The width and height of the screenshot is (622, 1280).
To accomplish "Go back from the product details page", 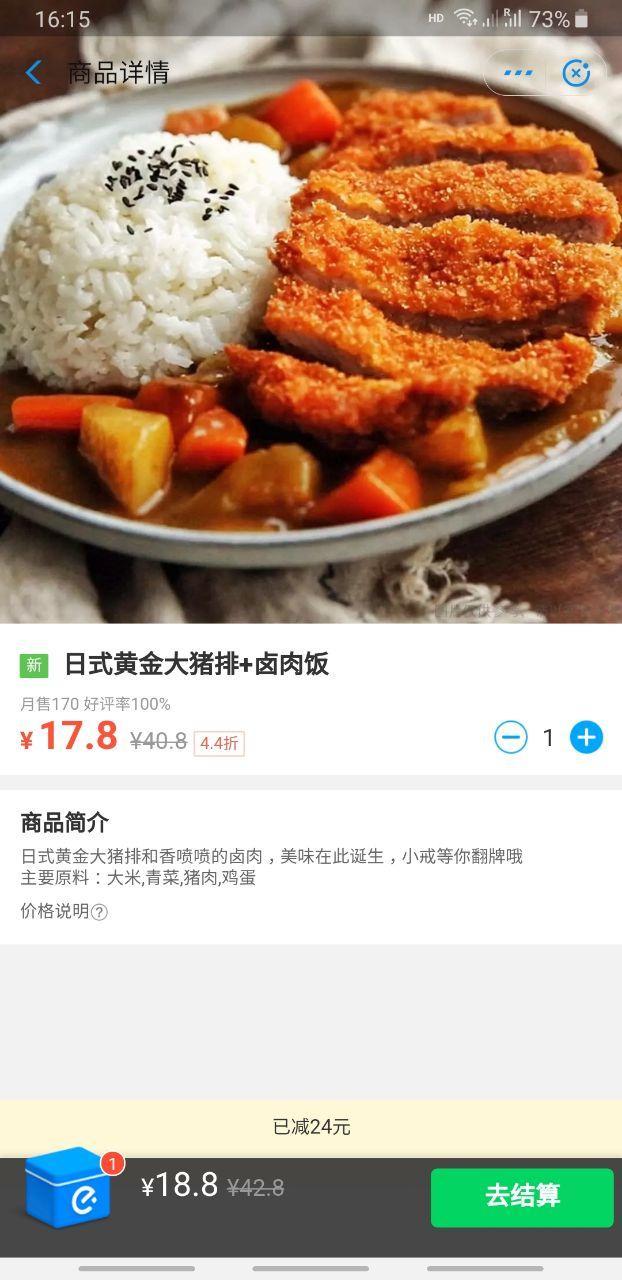I will click(x=34, y=73).
